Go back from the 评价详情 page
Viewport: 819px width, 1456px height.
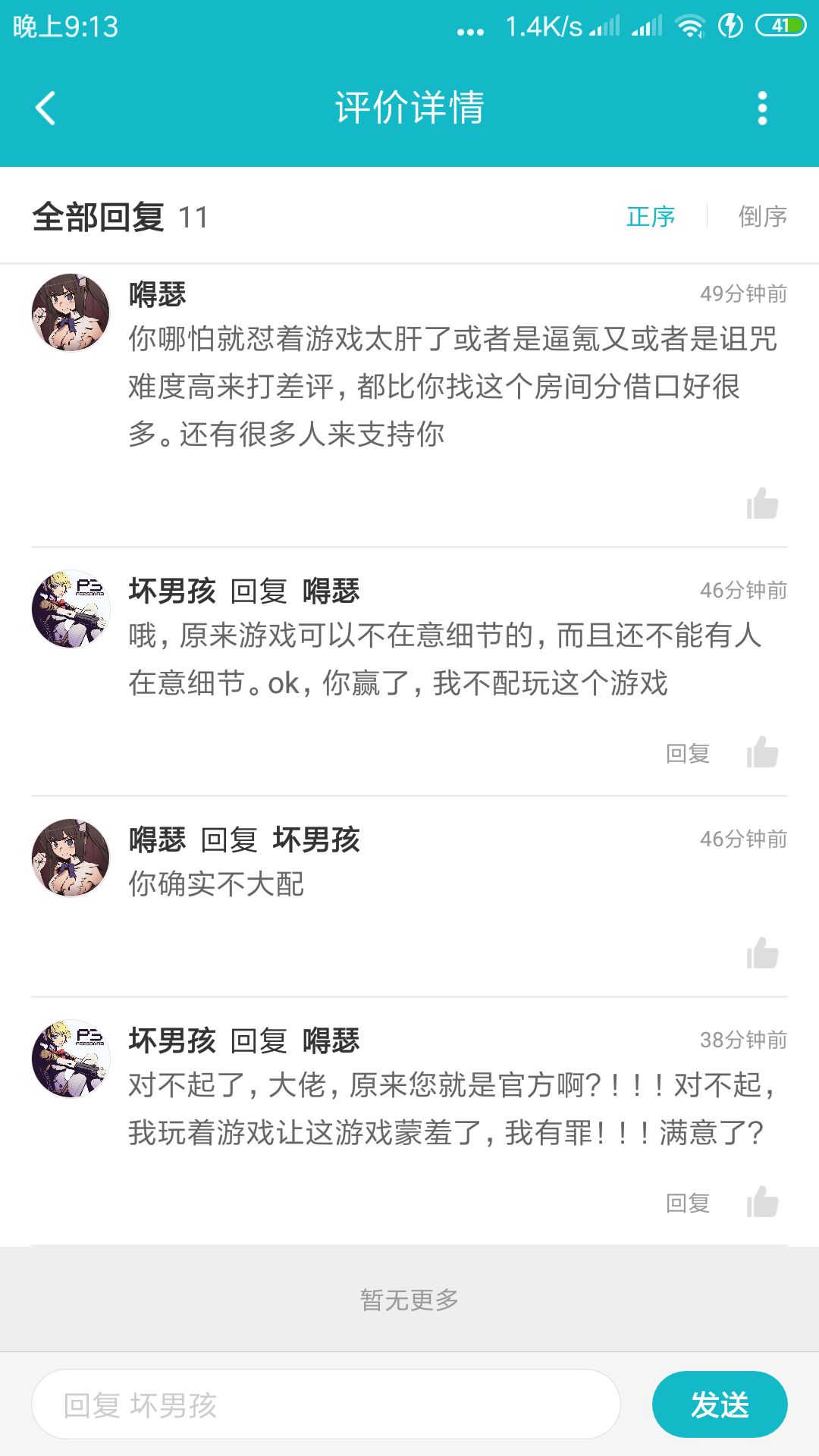tap(45, 108)
